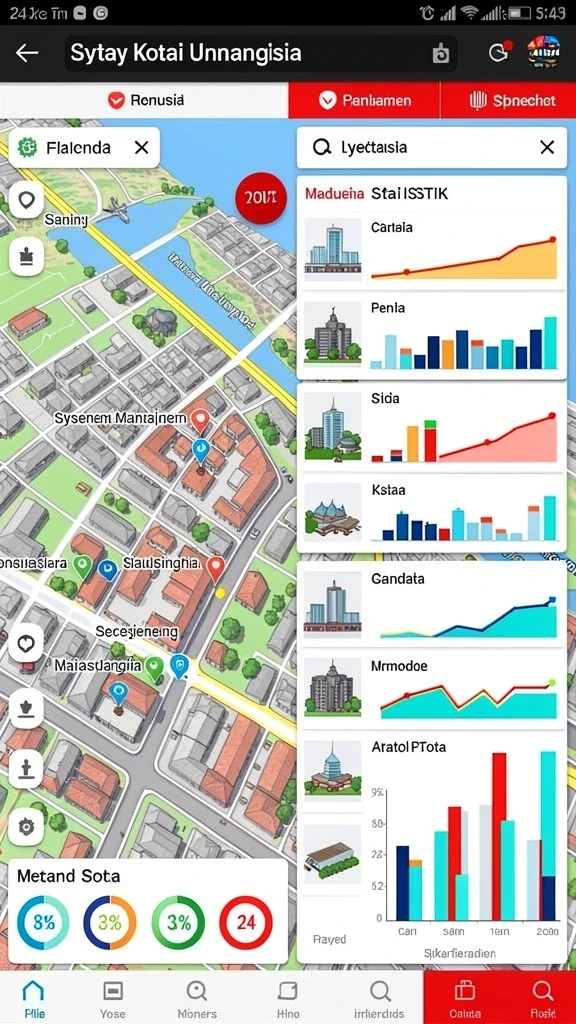This screenshot has width=576, height=1024.
Task: Switch to the Panlamen tab
Action: [x=364, y=100]
